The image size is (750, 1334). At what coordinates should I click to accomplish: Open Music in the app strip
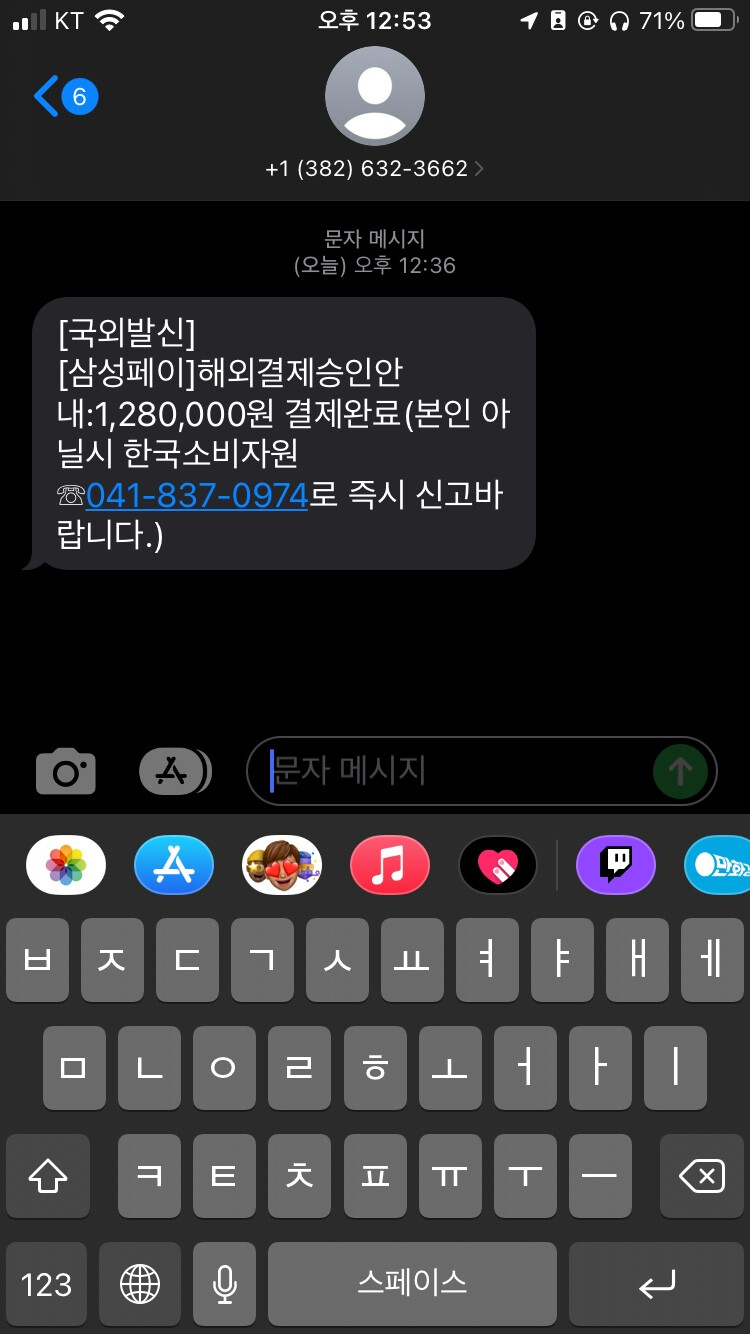click(390, 865)
